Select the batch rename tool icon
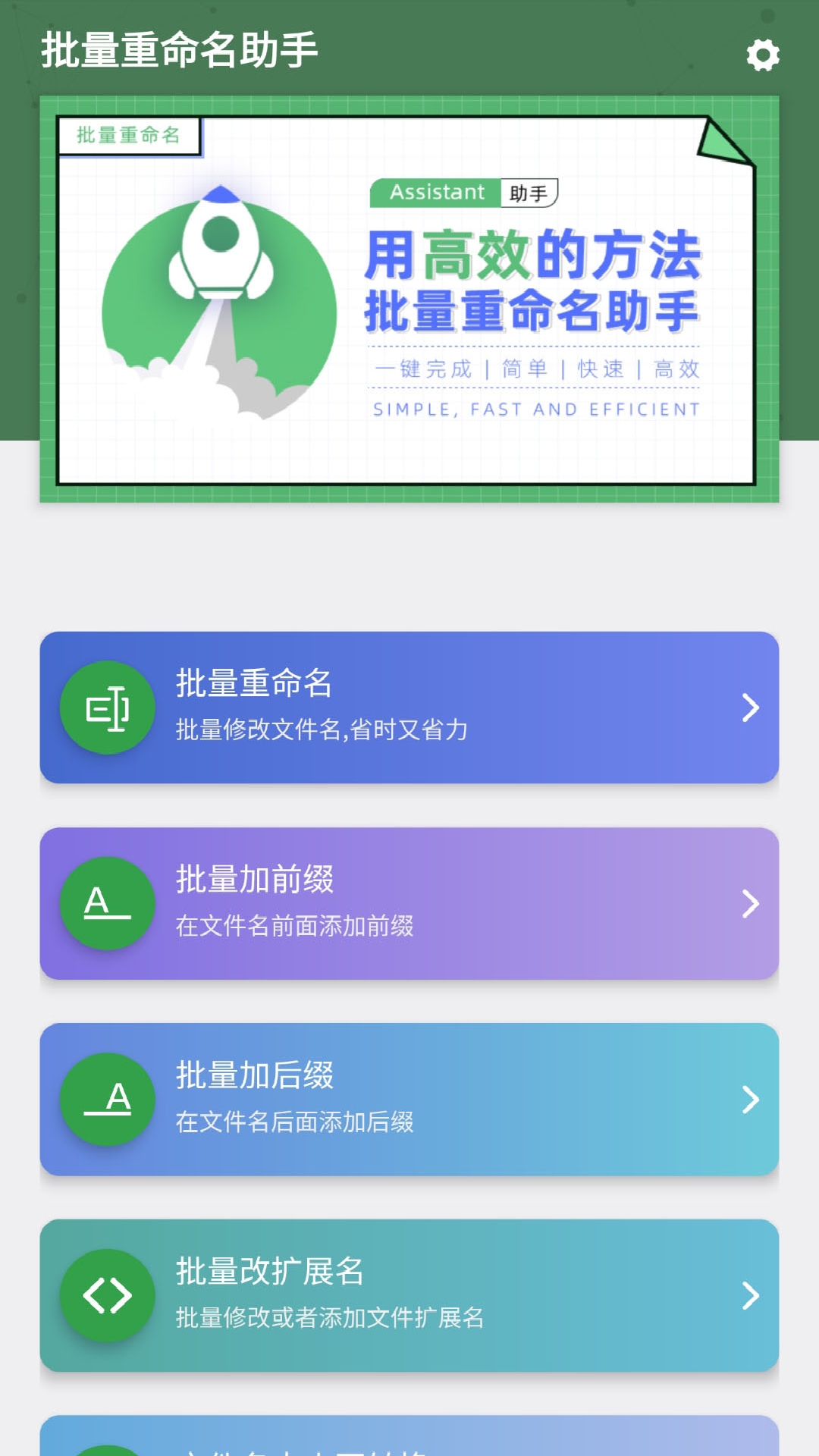The height and width of the screenshot is (1456, 819). [x=108, y=707]
